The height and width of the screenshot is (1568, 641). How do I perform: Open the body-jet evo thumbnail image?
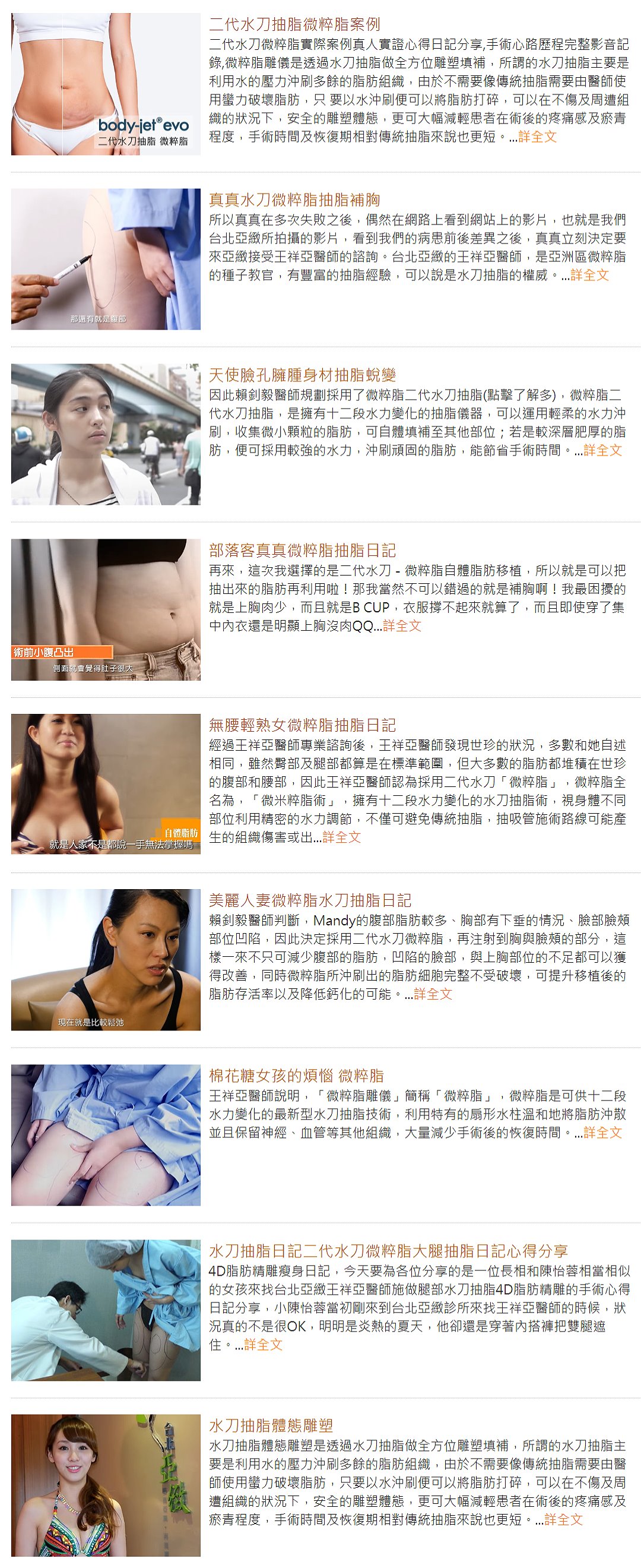pos(106,84)
